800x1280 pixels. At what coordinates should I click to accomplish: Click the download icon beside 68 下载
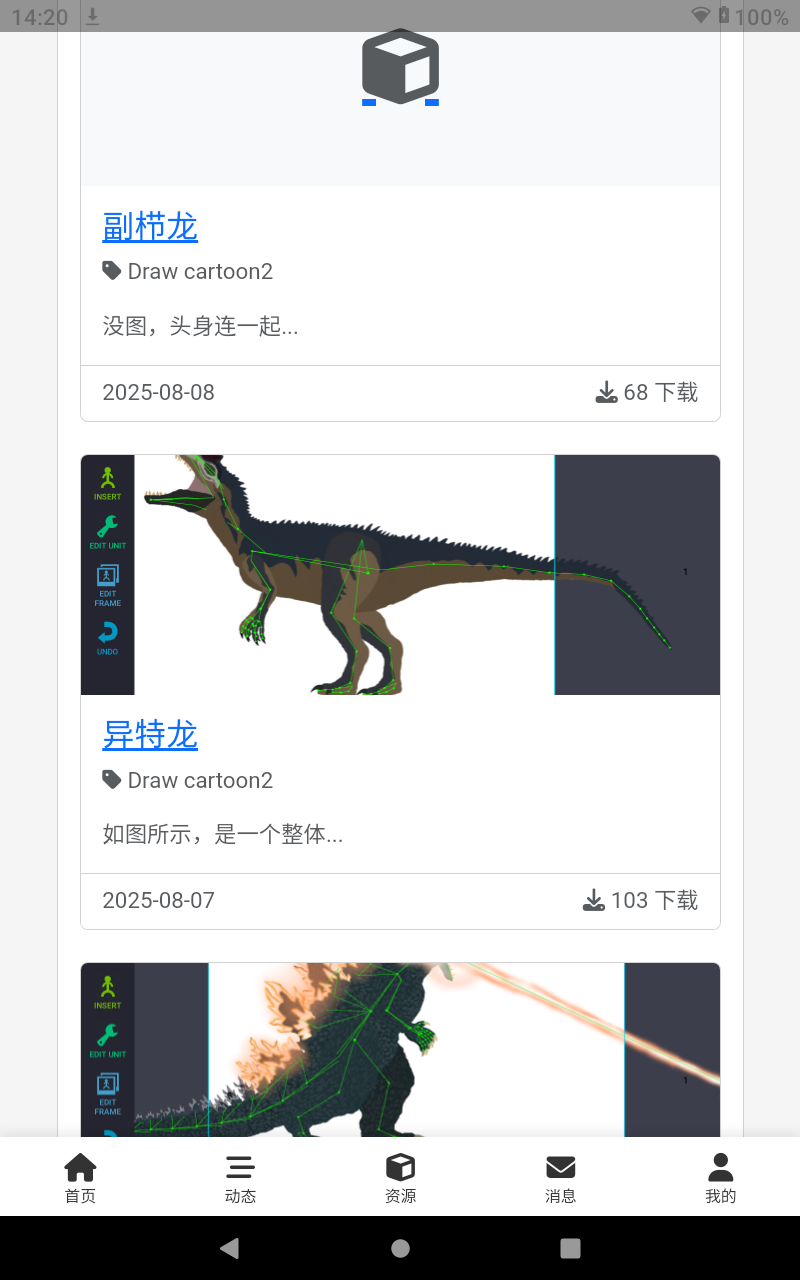click(x=606, y=392)
